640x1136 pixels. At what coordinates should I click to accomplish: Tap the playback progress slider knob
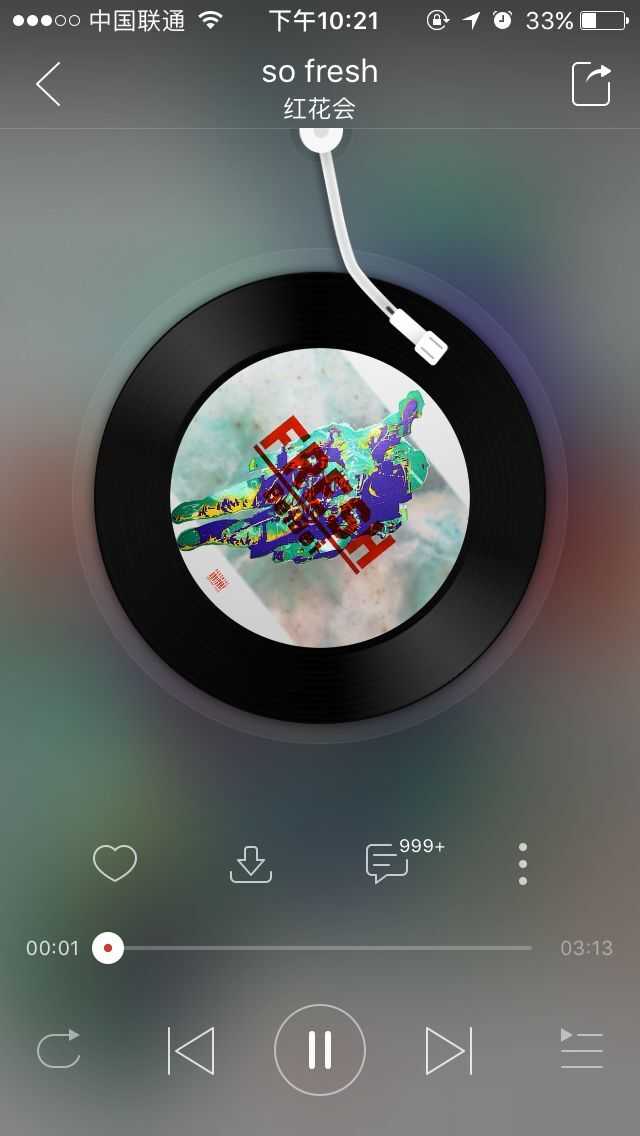pyautogui.click(x=108, y=948)
